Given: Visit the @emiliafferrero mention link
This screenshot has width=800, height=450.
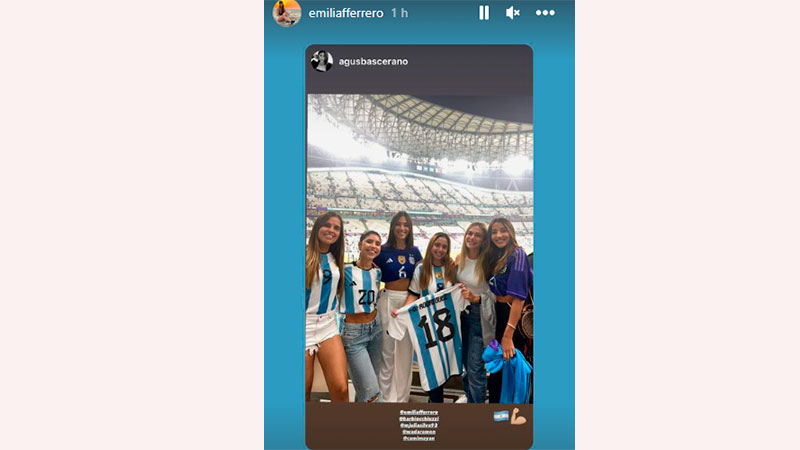Looking at the screenshot, I should tap(419, 411).
